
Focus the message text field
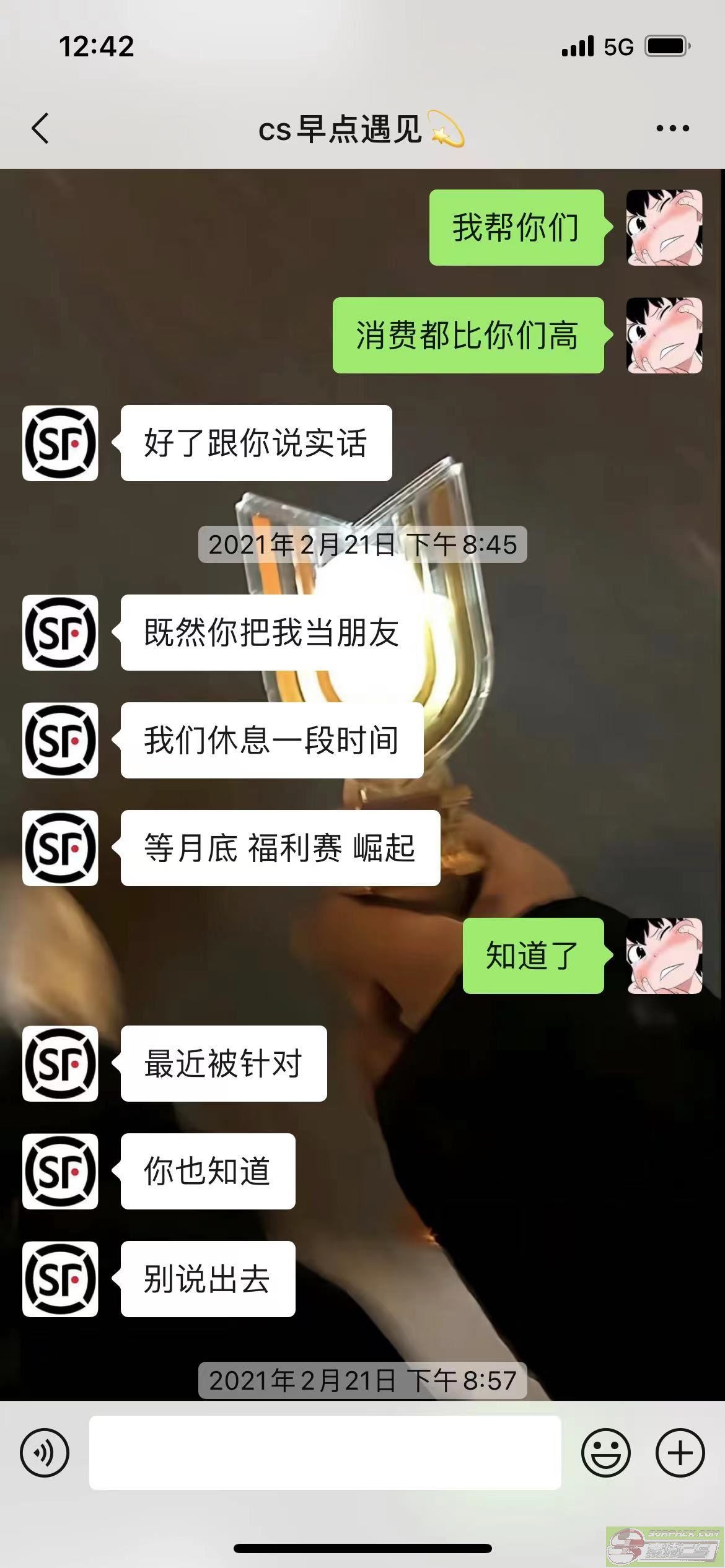tap(325, 1452)
